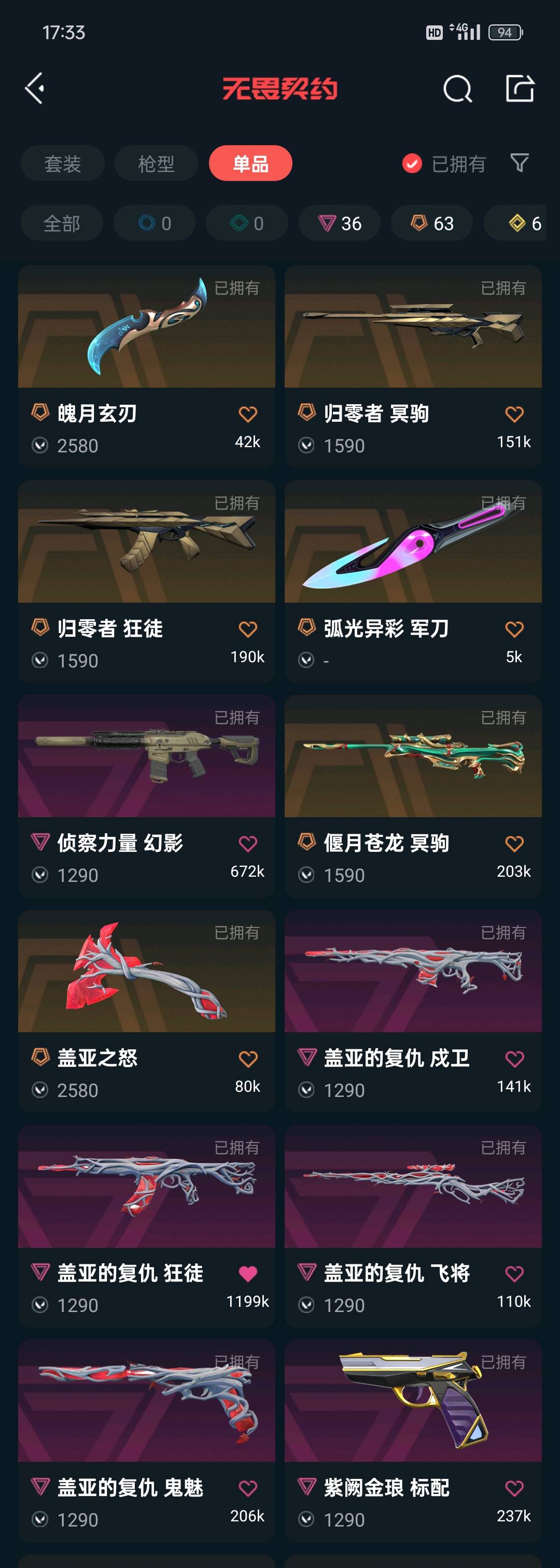The width and height of the screenshot is (560, 1568).
Task: Unlike the 盖亚的复仇 狂徒 skin
Action: coord(247,1273)
